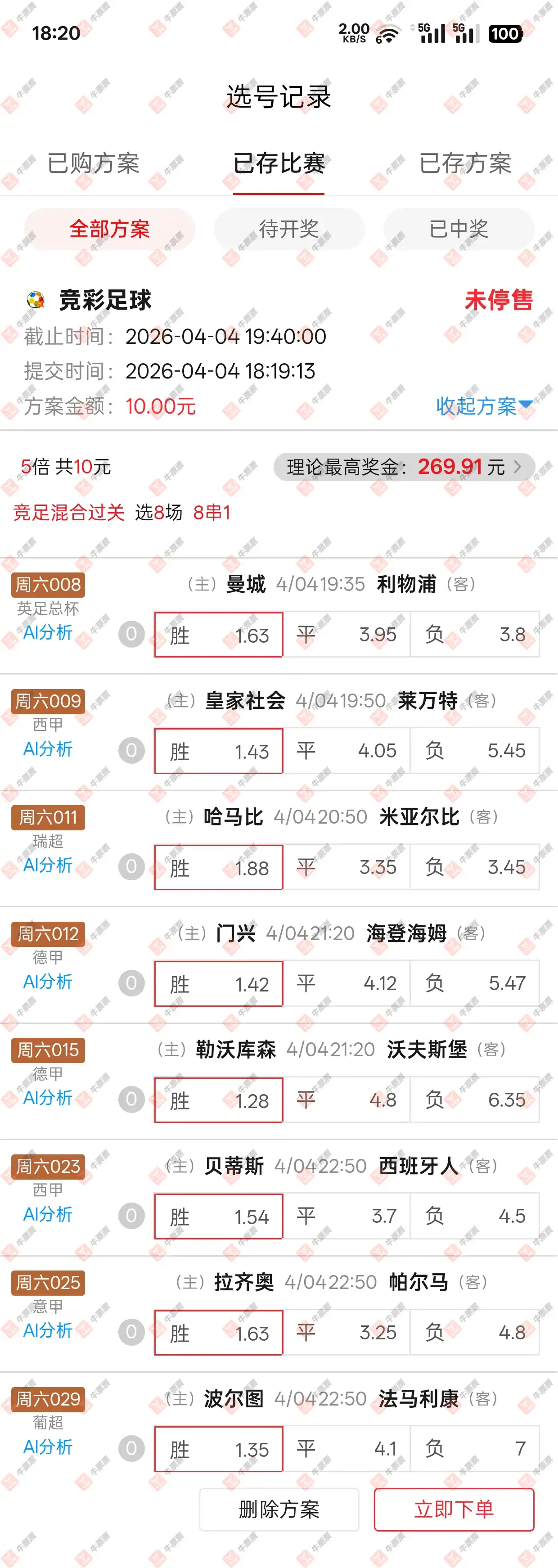
Task: Collapse the plan with 收起方案
Action: 484,406
